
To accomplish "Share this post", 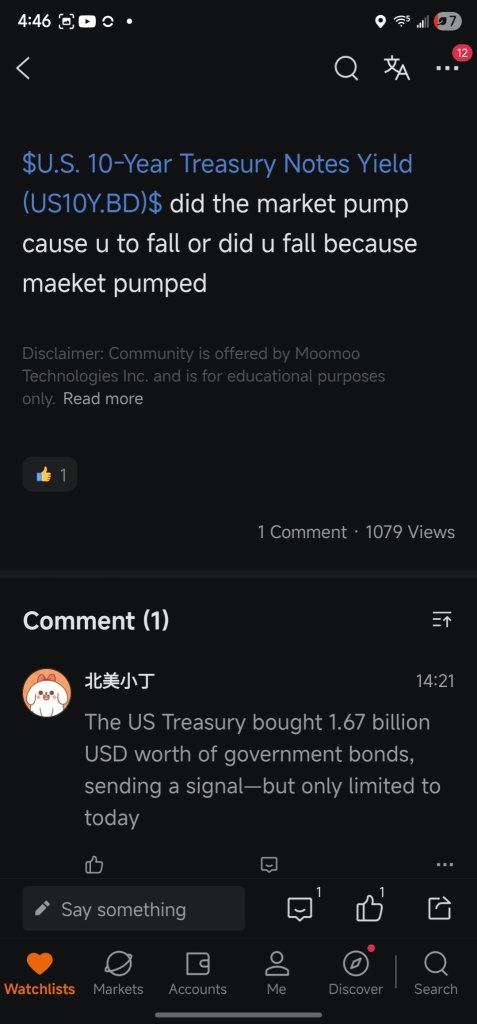I will [439, 908].
